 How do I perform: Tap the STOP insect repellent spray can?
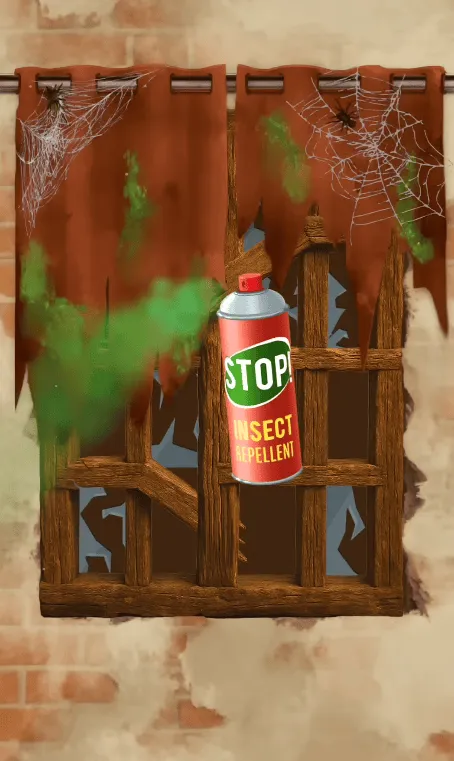(x=259, y=379)
